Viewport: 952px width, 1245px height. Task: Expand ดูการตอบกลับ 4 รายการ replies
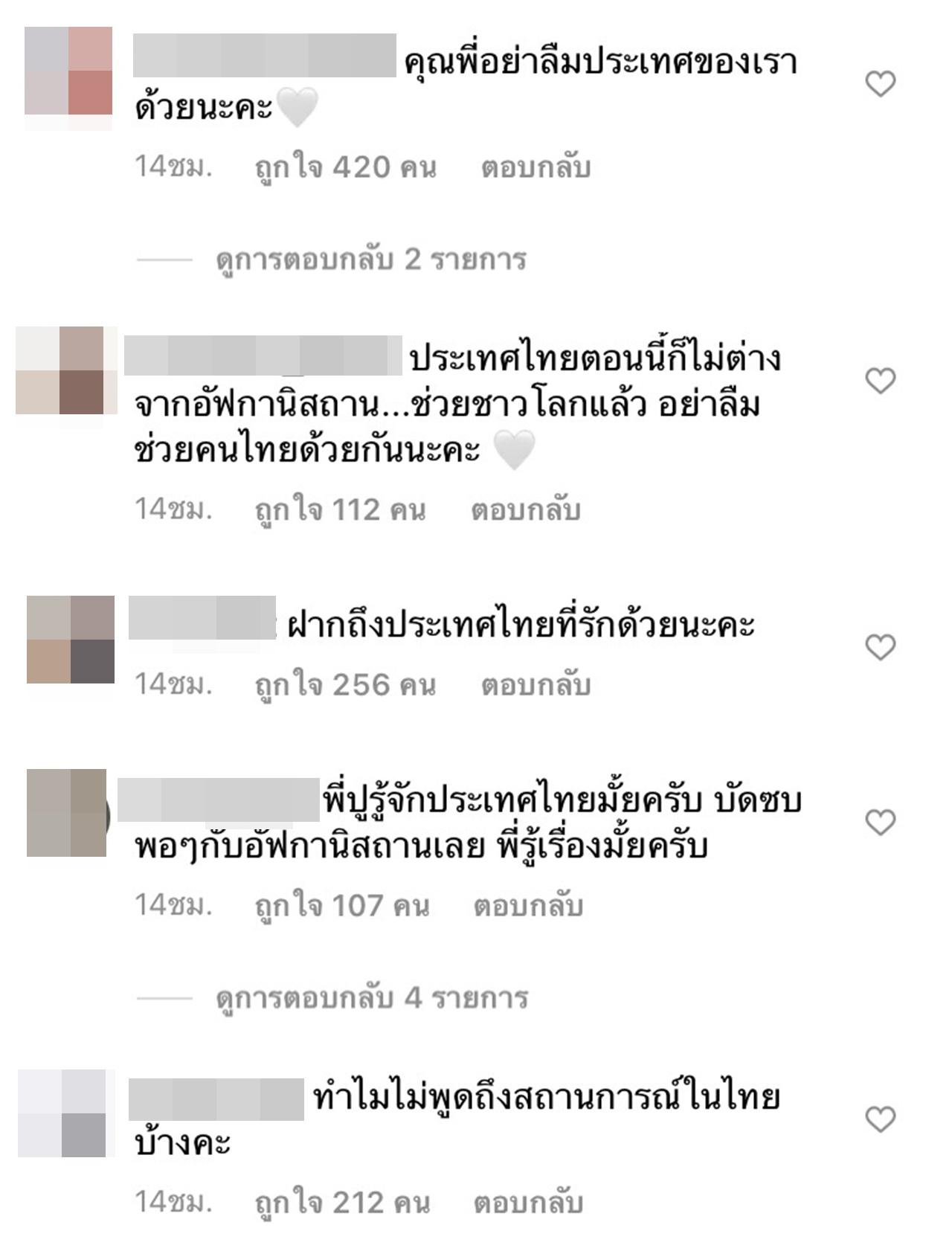click(x=371, y=998)
